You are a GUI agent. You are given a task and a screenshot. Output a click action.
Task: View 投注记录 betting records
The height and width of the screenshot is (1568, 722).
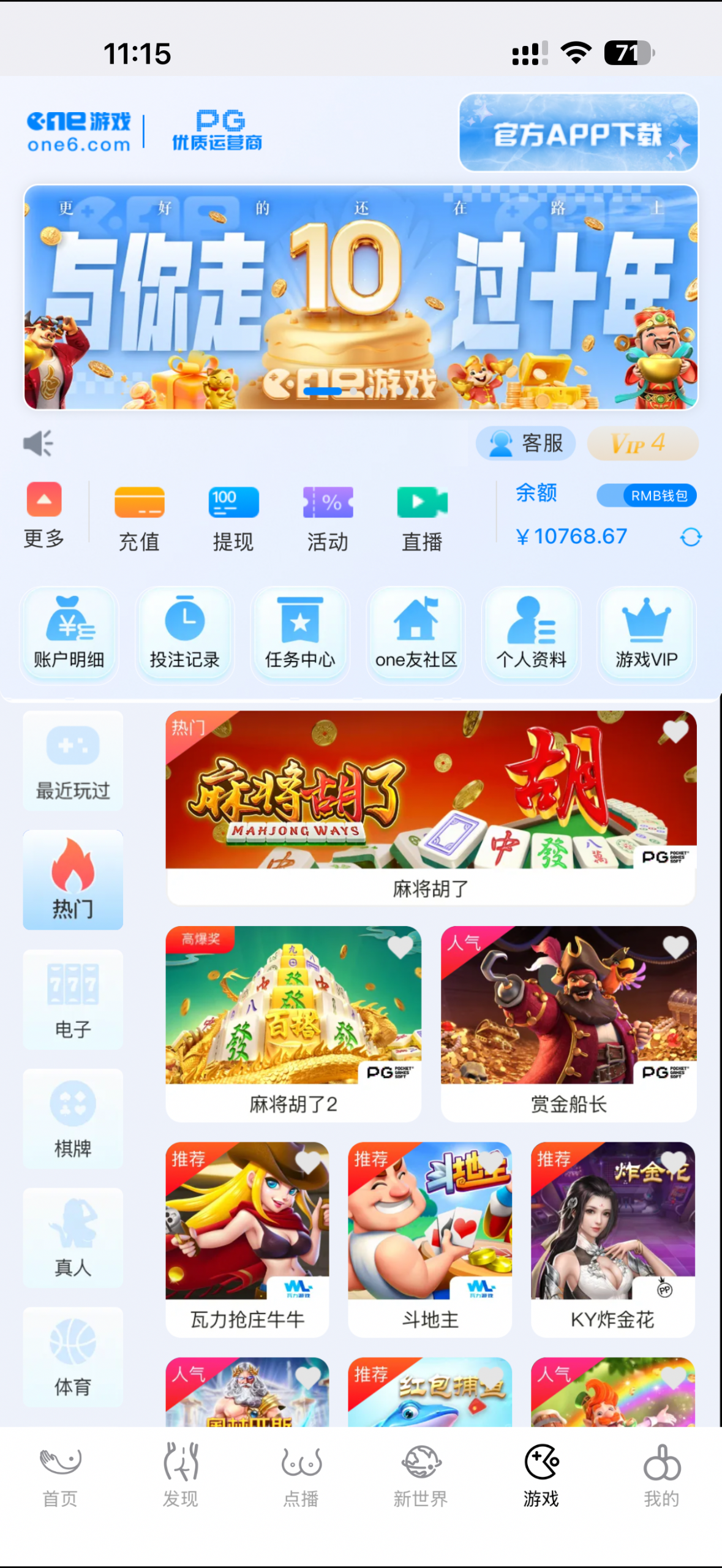[184, 634]
